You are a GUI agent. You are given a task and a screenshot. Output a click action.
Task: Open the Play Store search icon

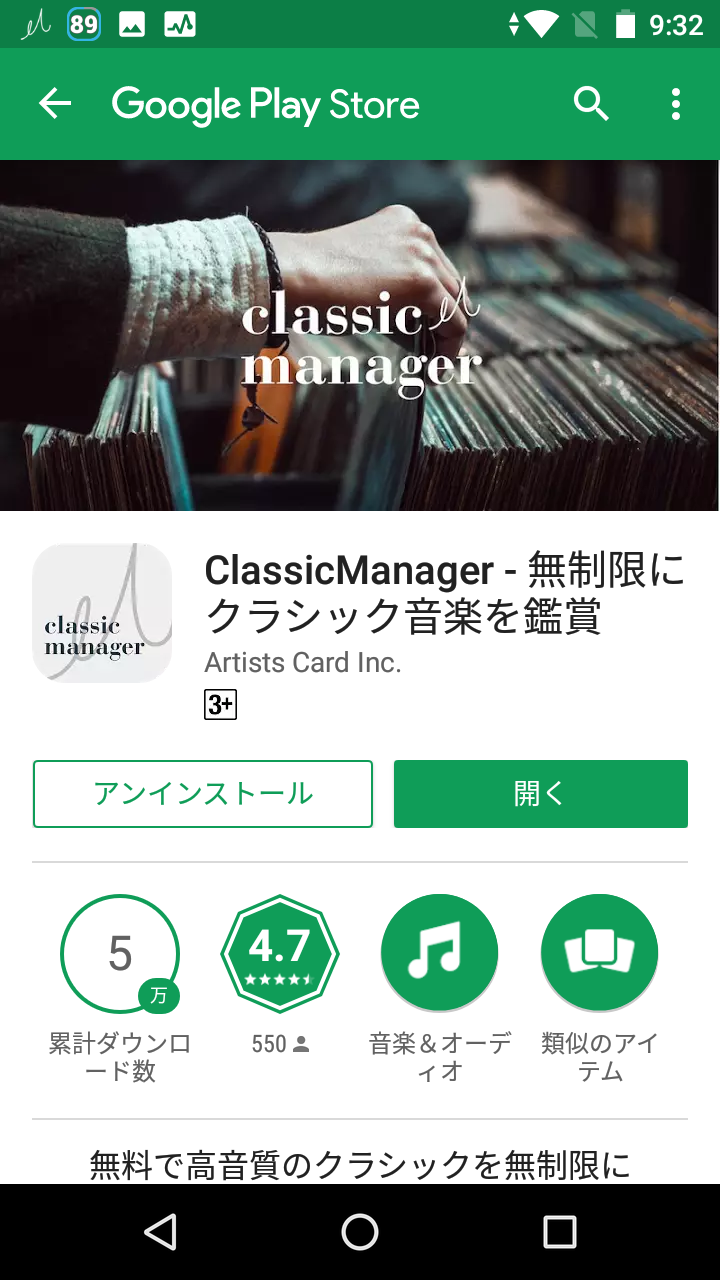591,103
